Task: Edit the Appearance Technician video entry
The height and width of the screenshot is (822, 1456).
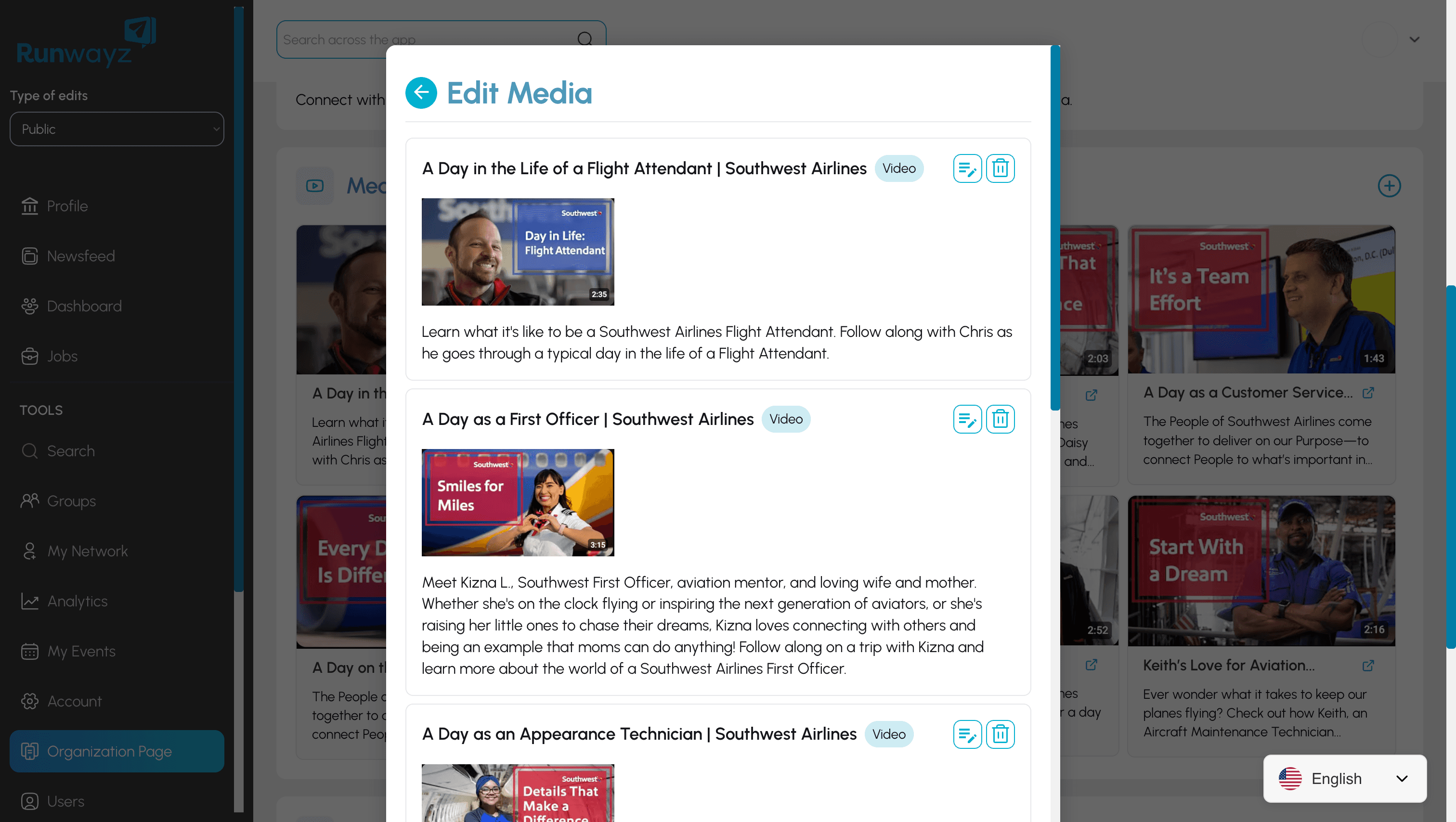Action: click(x=966, y=734)
